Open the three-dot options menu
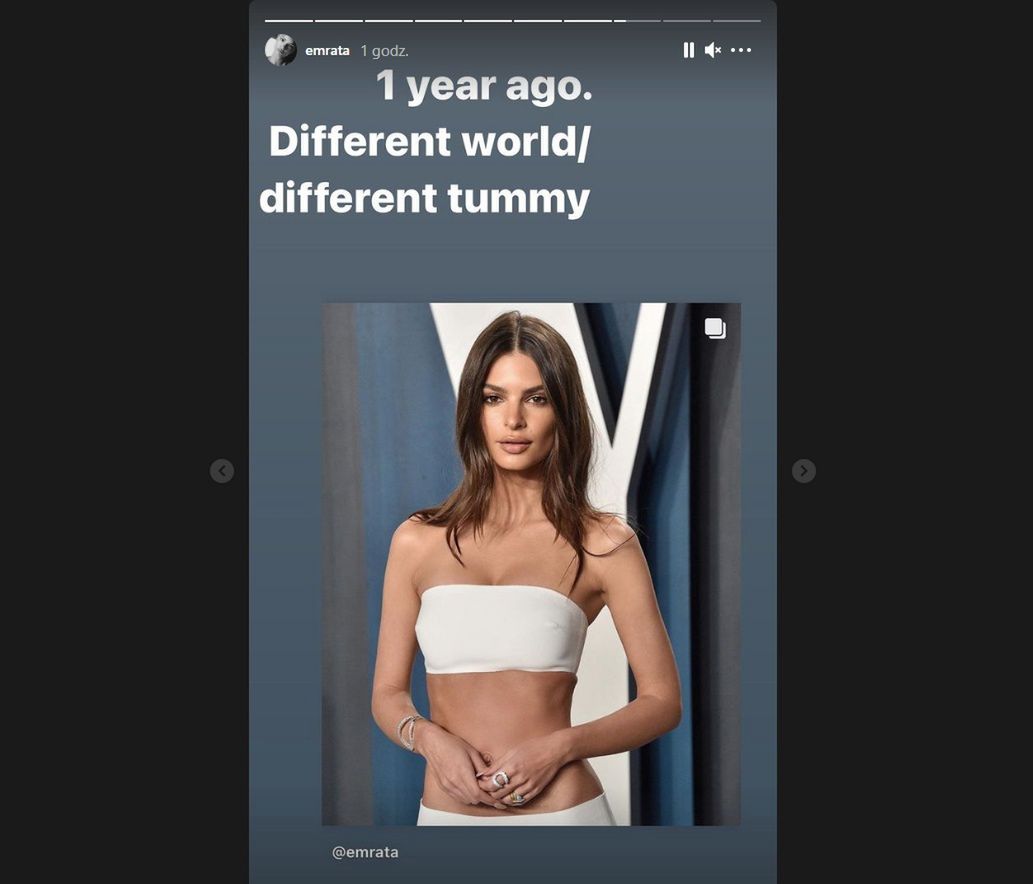The height and width of the screenshot is (884, 1033). (x=741, y=50)
